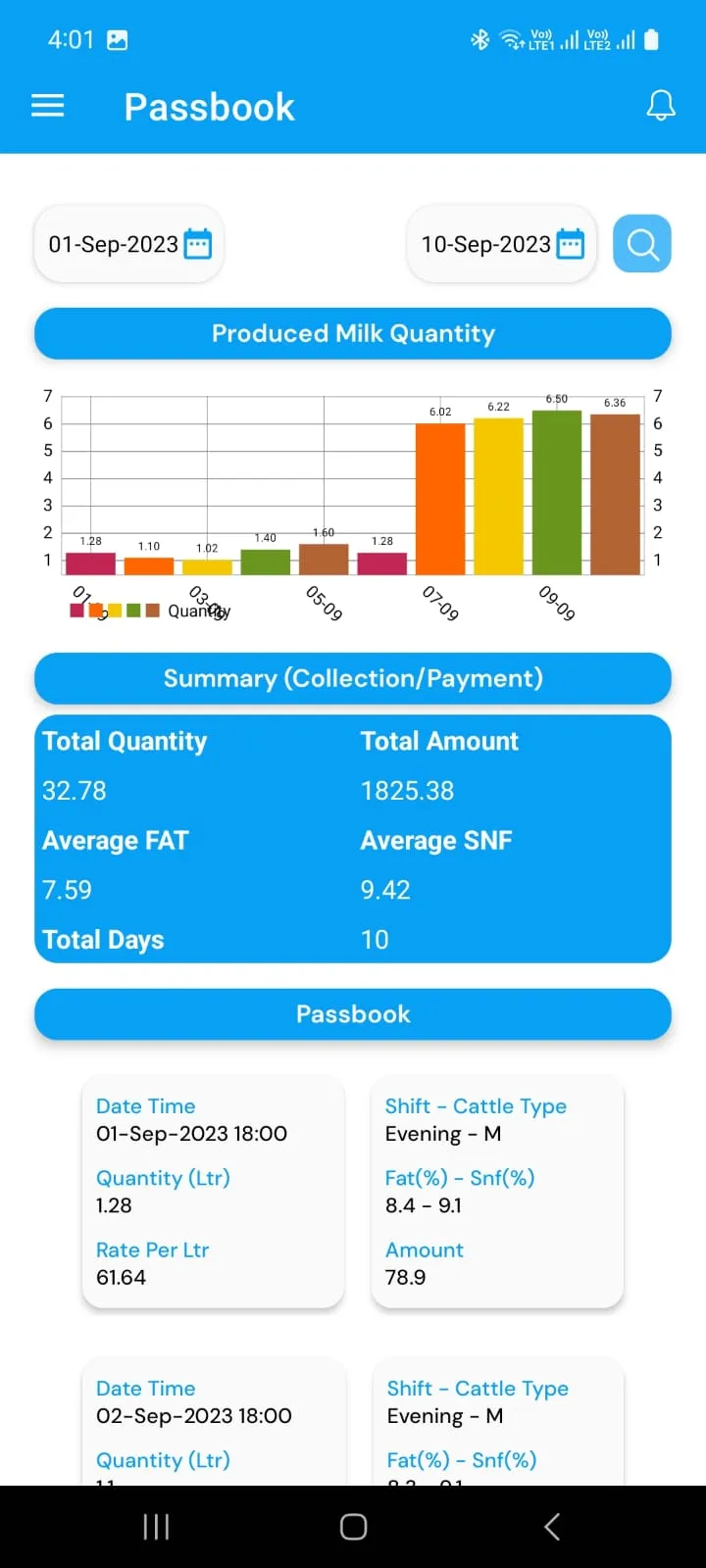The width and height of the screenshot is (706, 1568).
Task: Go back using the system back button
Action: (x=552, y=1526)
